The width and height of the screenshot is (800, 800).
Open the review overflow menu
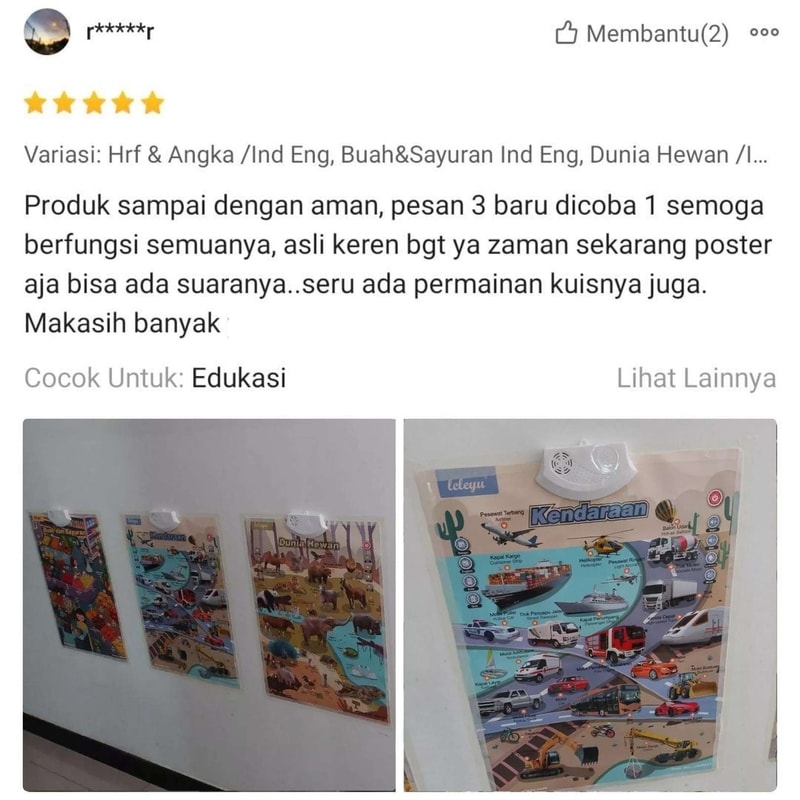pyautogui.click(x=764, y=33)
